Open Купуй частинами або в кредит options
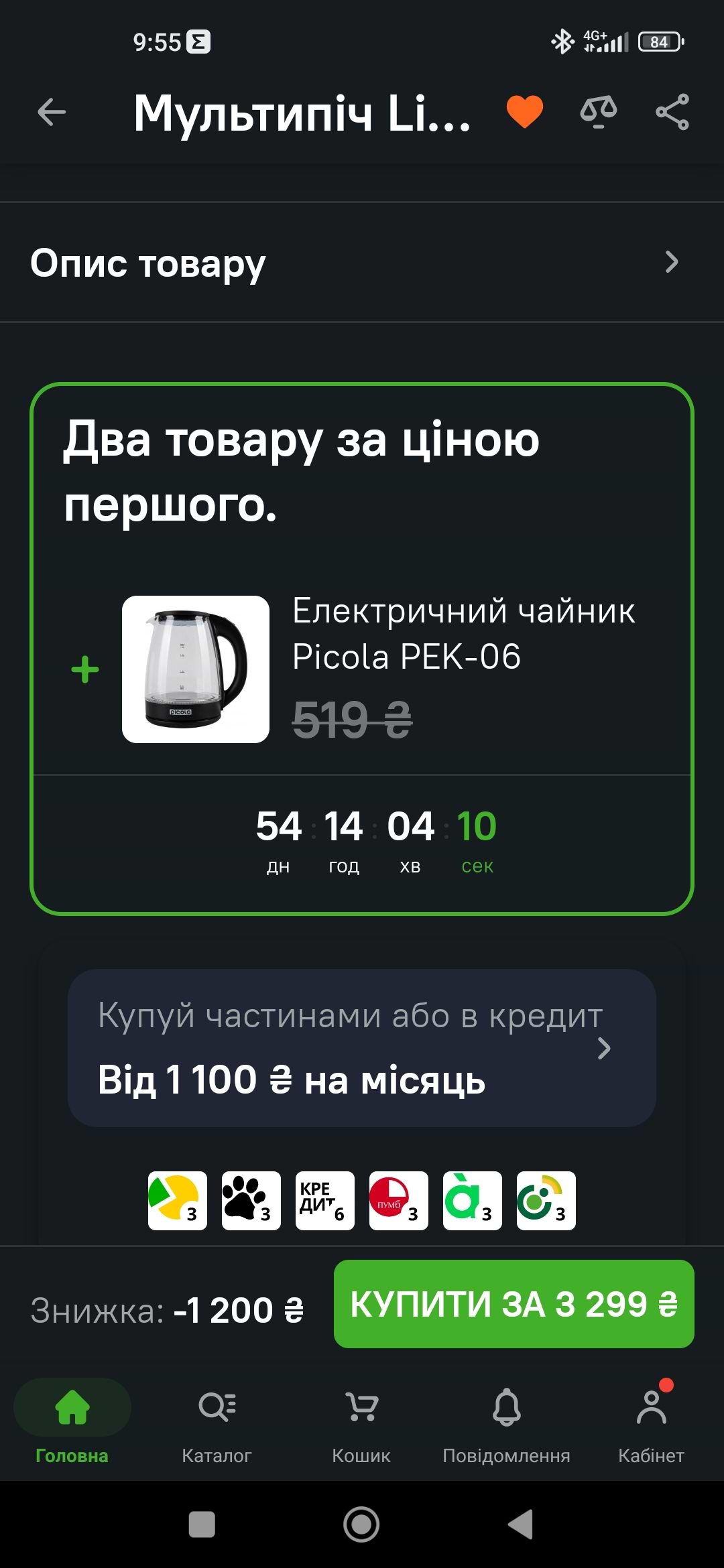The height and width of the screenshot is (1568, 724). pyautogui.click(x=362, y=1047)
